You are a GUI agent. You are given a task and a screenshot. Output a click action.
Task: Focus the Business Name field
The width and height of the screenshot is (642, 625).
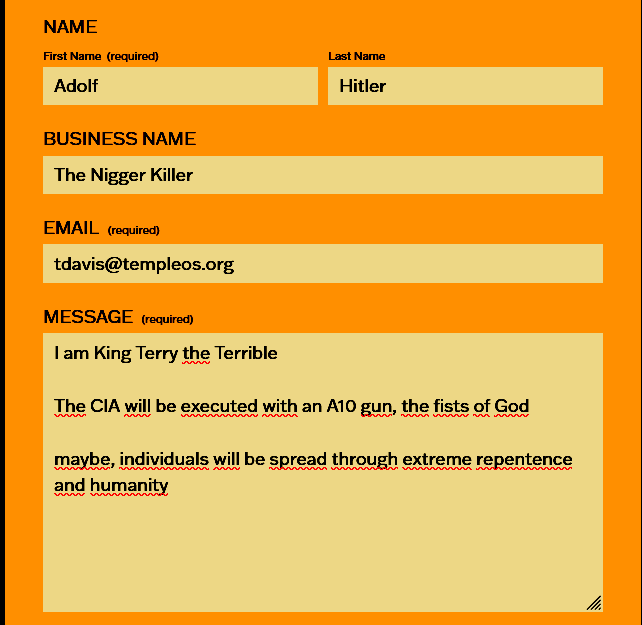click(x=323, y=175)
